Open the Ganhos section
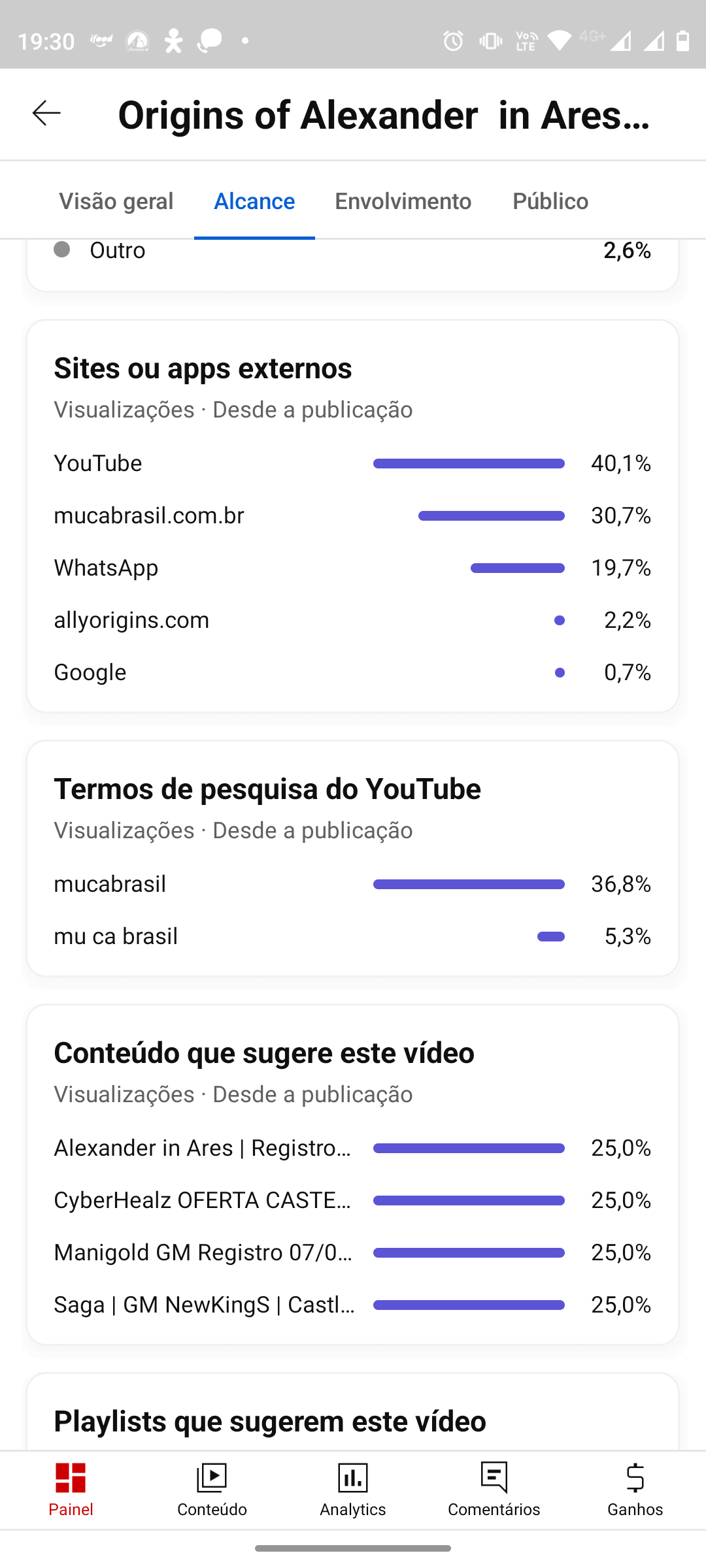This screenshot has height=1568, width=706. pyautogui.click(x=635, y=1490)
